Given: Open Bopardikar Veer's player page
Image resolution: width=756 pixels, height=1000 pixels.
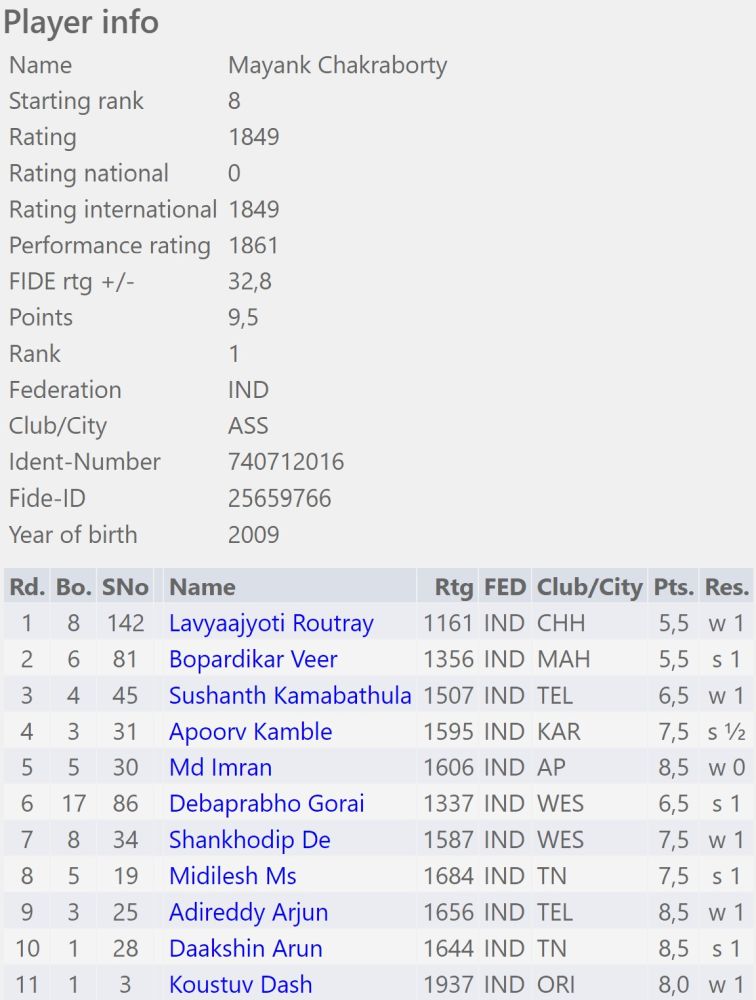Looking at the screenshot, I should point(253,660).
